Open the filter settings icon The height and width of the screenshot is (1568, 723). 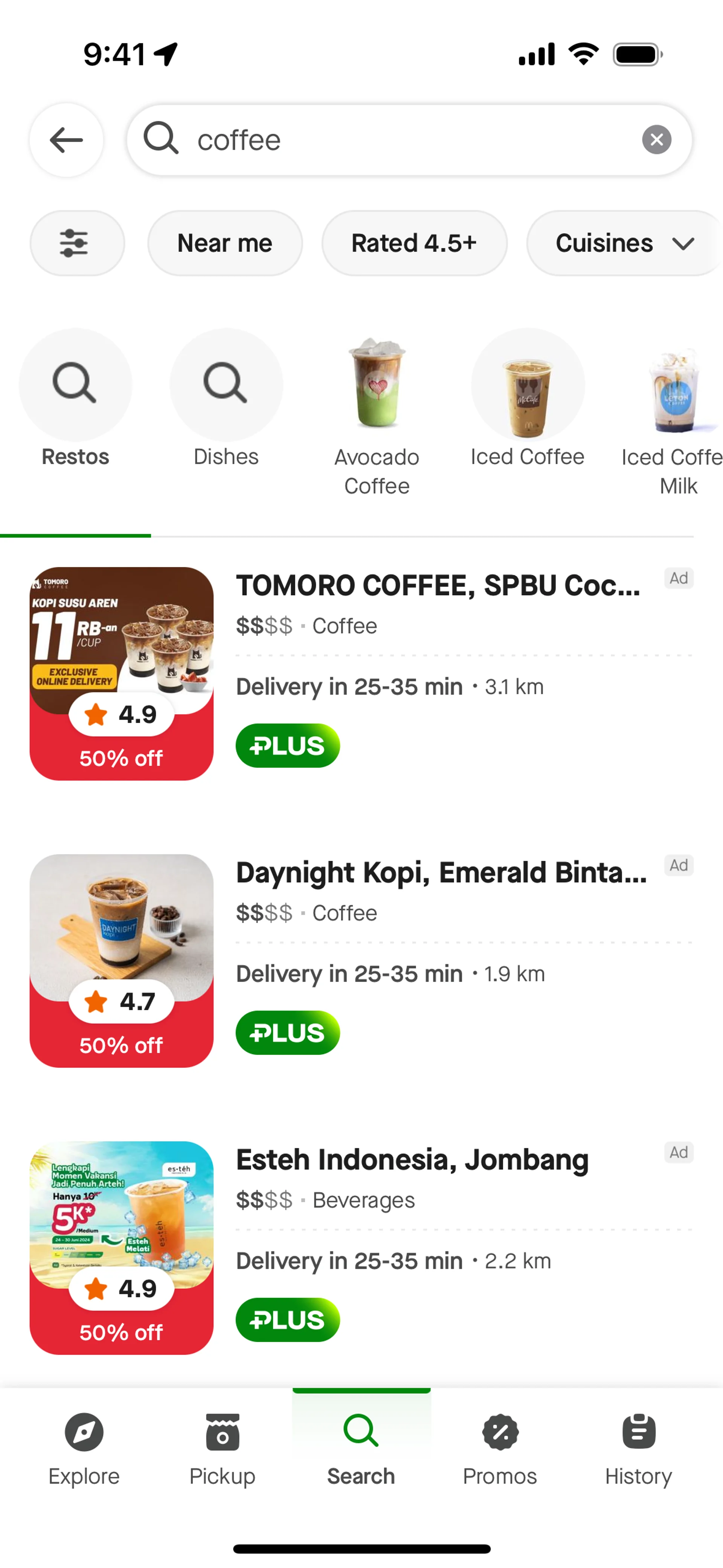point(77,243)
